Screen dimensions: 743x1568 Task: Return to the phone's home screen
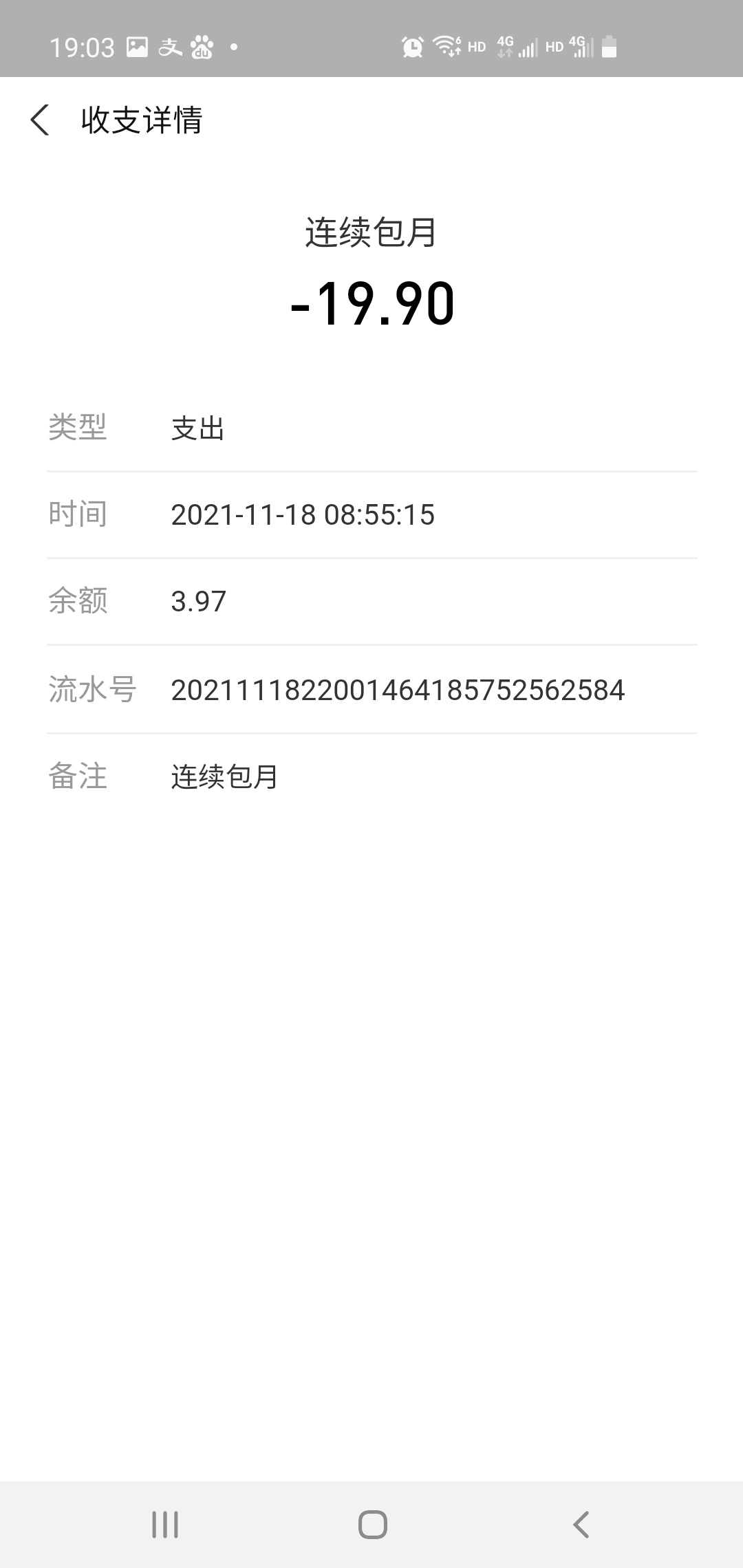(x=372, y=1524)
